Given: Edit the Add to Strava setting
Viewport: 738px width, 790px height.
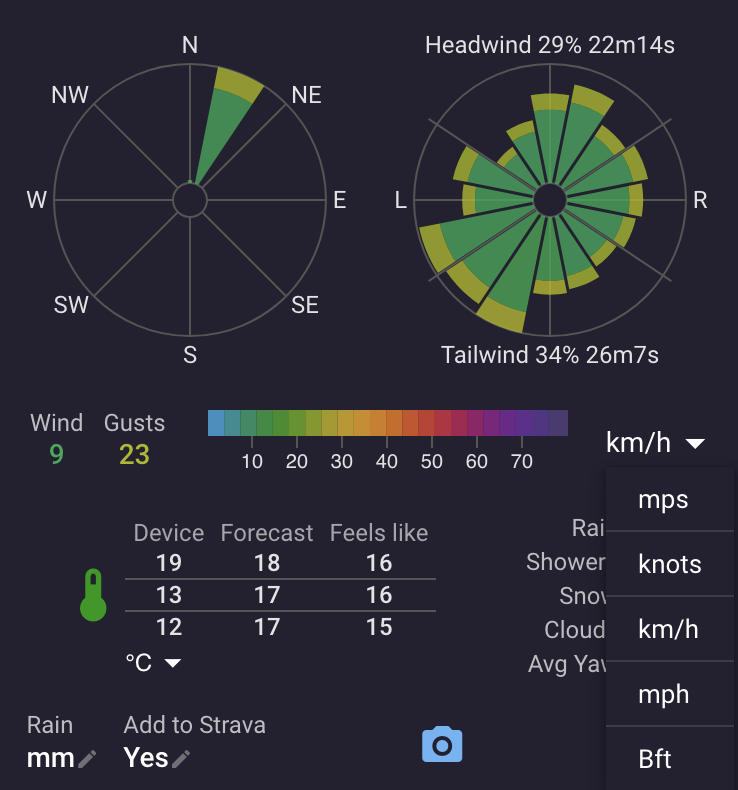Looking at the screenshot, I should pos(157,758).
